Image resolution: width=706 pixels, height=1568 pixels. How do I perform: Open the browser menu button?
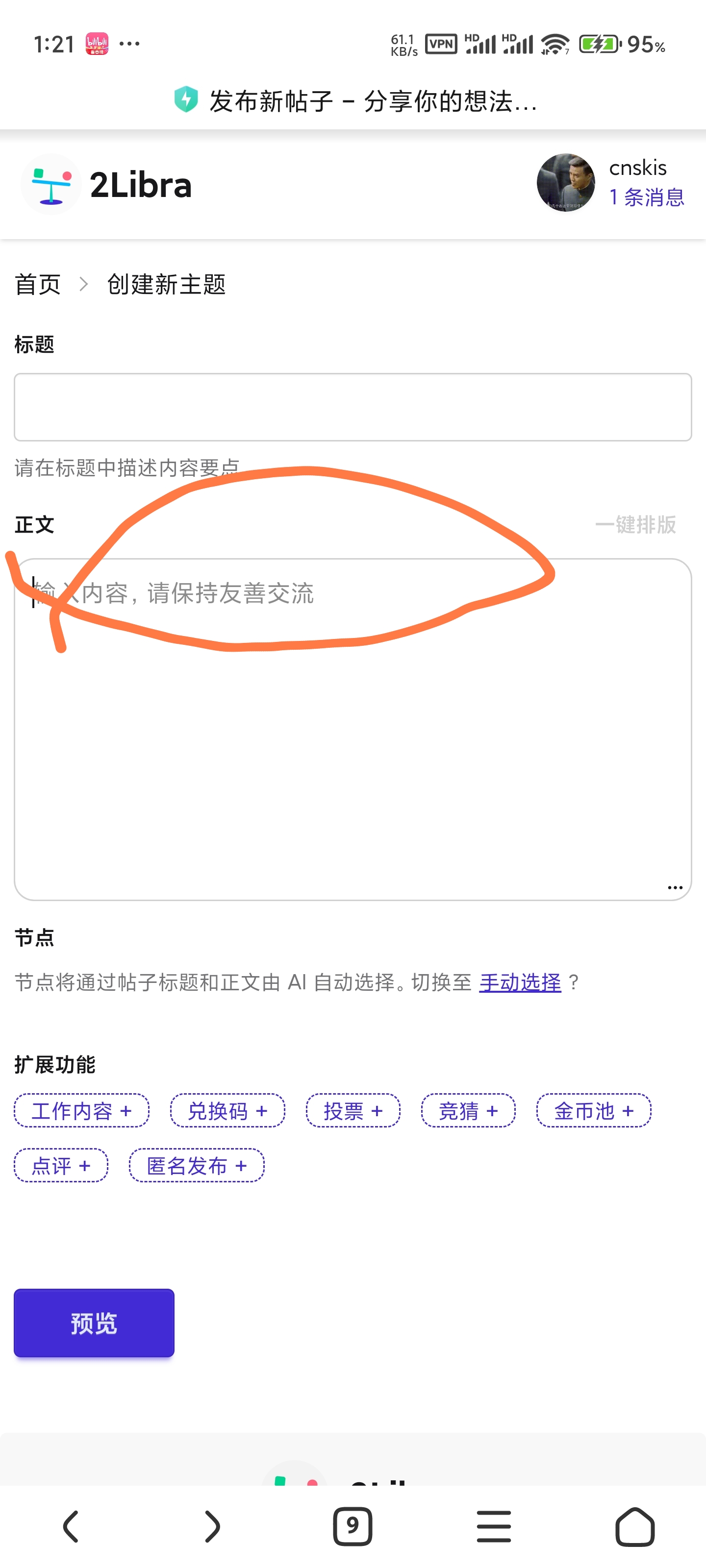[493, 1526]
